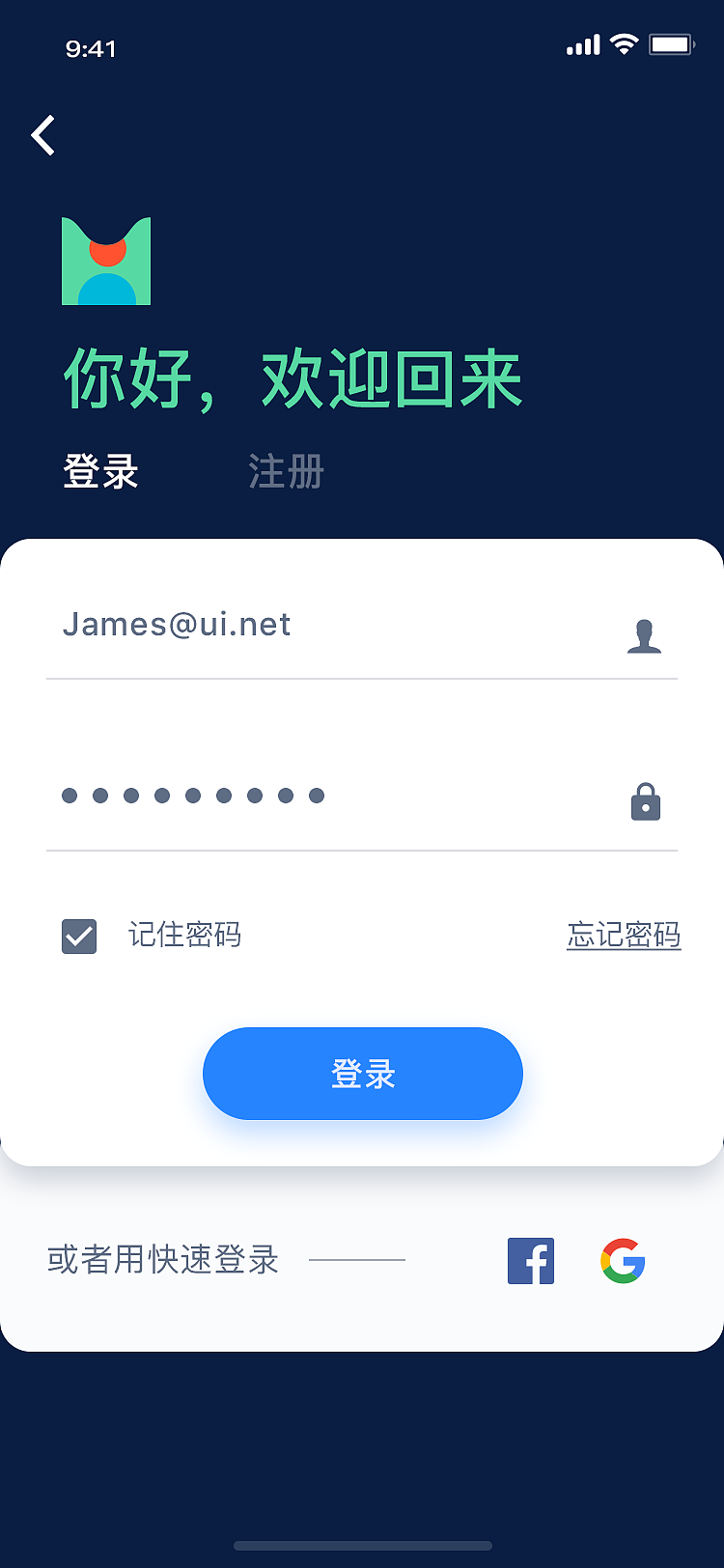Click the colorful app logo
This screenshot has width=724, height=1568.
click(106, 262)
